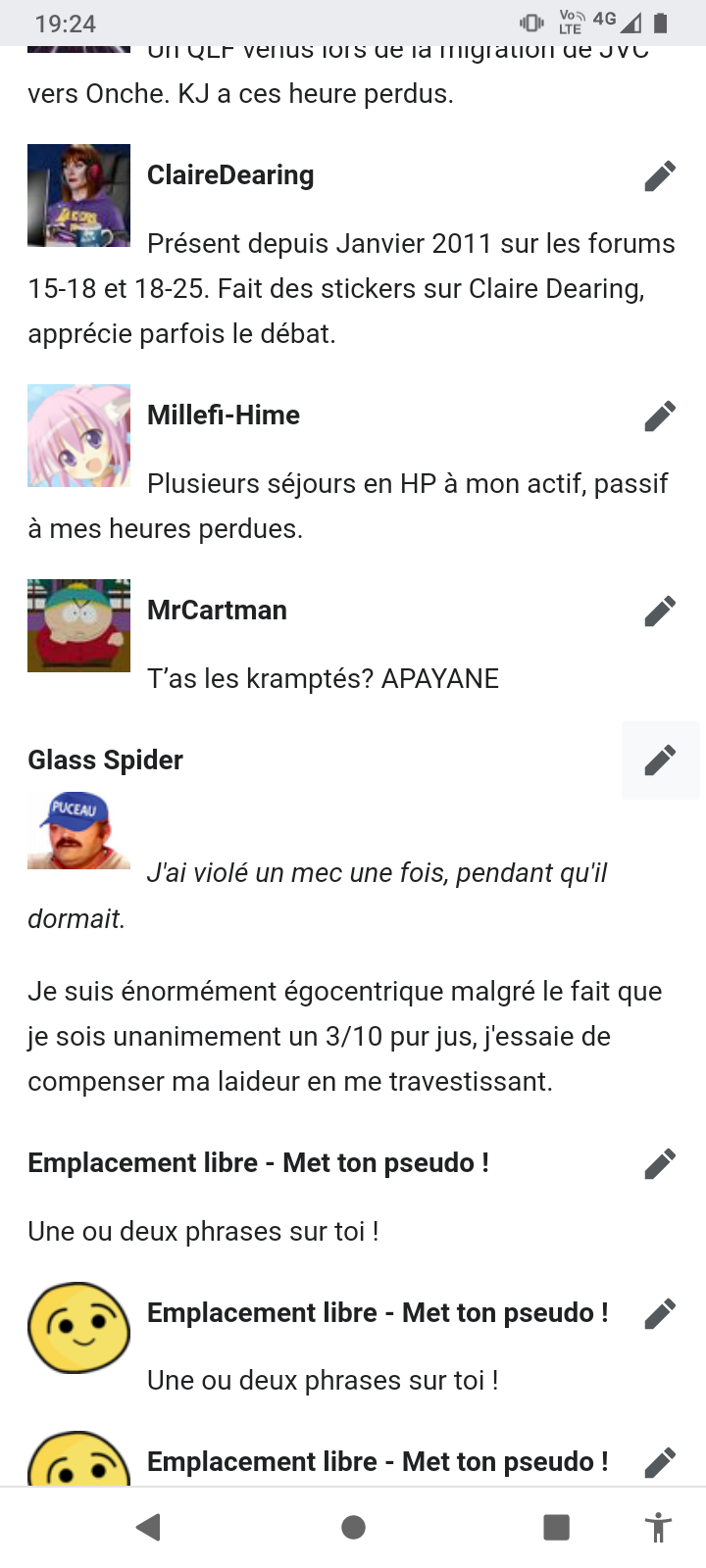Edit the ClaireDearing section

(660, 175)
